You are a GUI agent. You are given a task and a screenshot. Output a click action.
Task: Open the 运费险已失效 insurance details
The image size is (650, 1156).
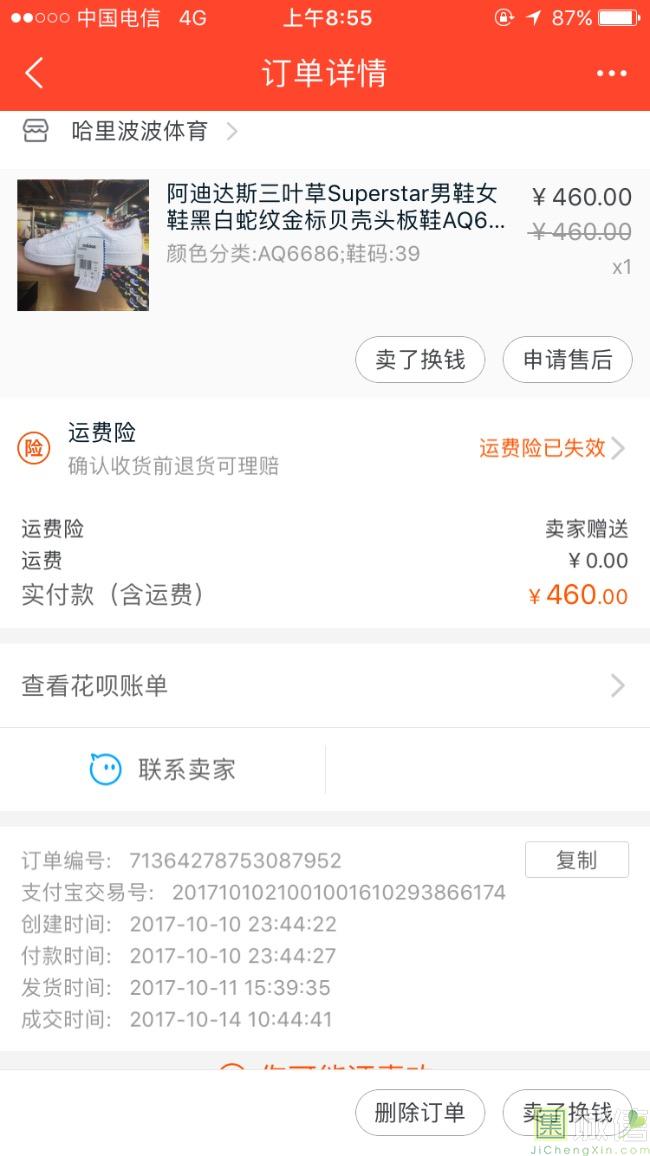(552, 448)
